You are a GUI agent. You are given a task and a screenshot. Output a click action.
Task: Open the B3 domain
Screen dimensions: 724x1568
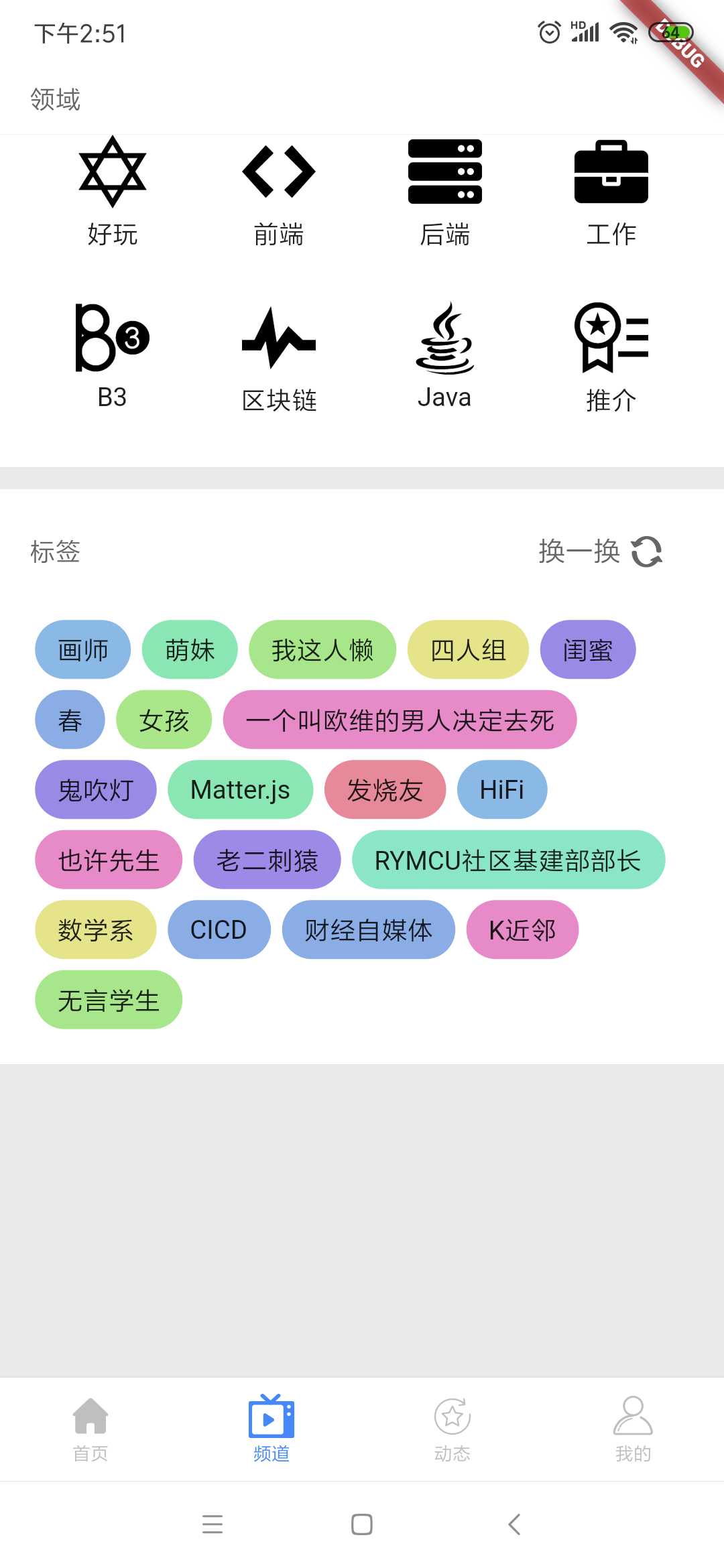[x=112, y=355]
